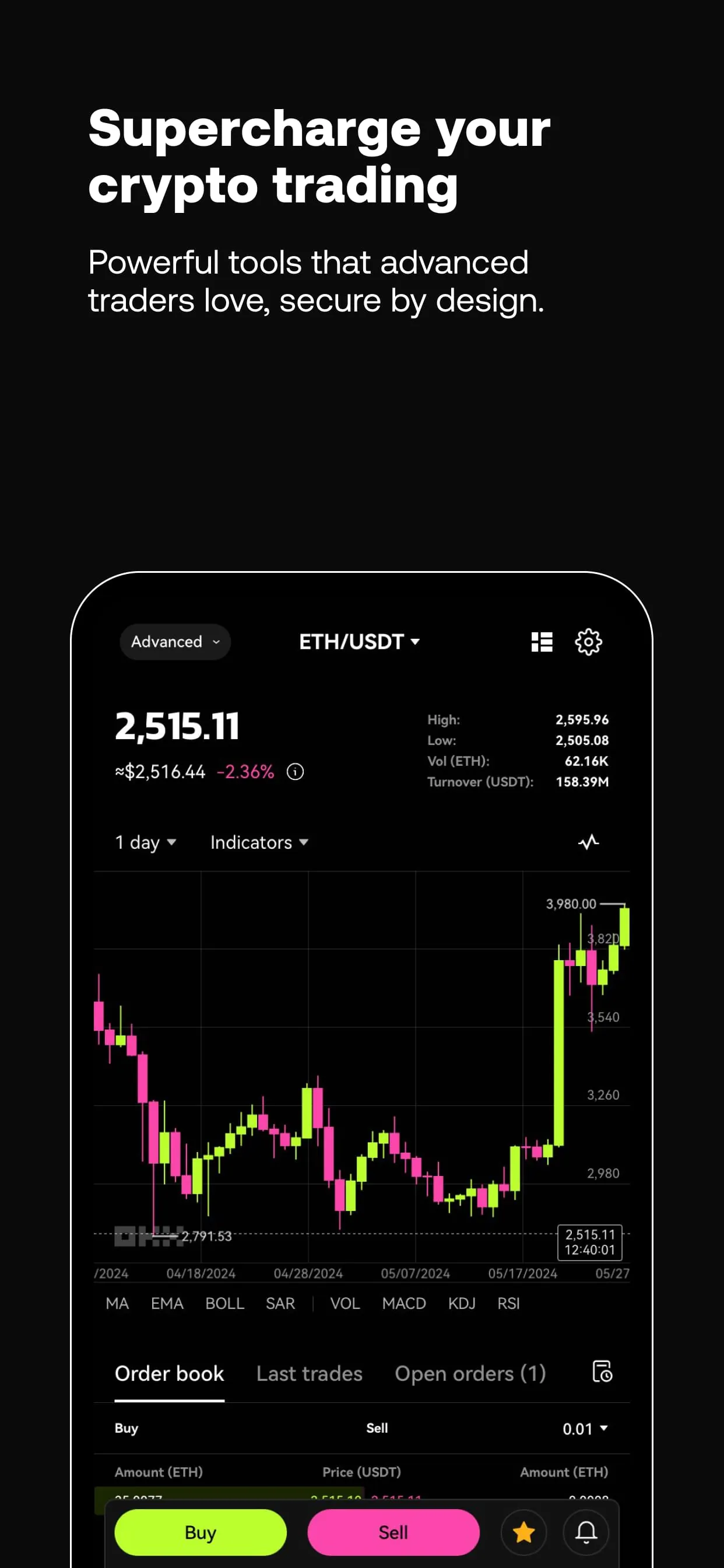724x1568 pixels.
Task: Click the notification bell icon at bottom
Action: coord(585,1532)
